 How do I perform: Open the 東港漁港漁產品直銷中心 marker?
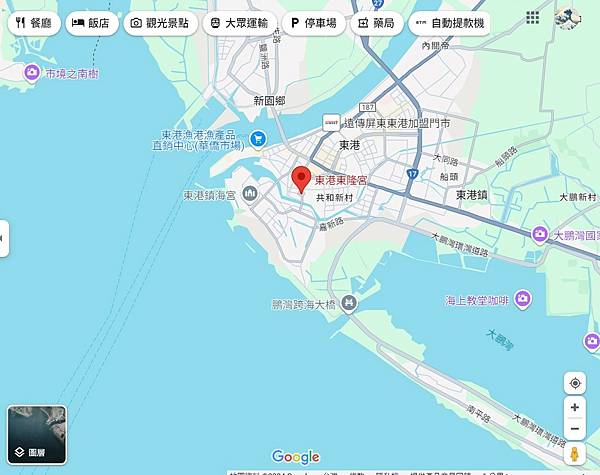[x=259, y=139]
